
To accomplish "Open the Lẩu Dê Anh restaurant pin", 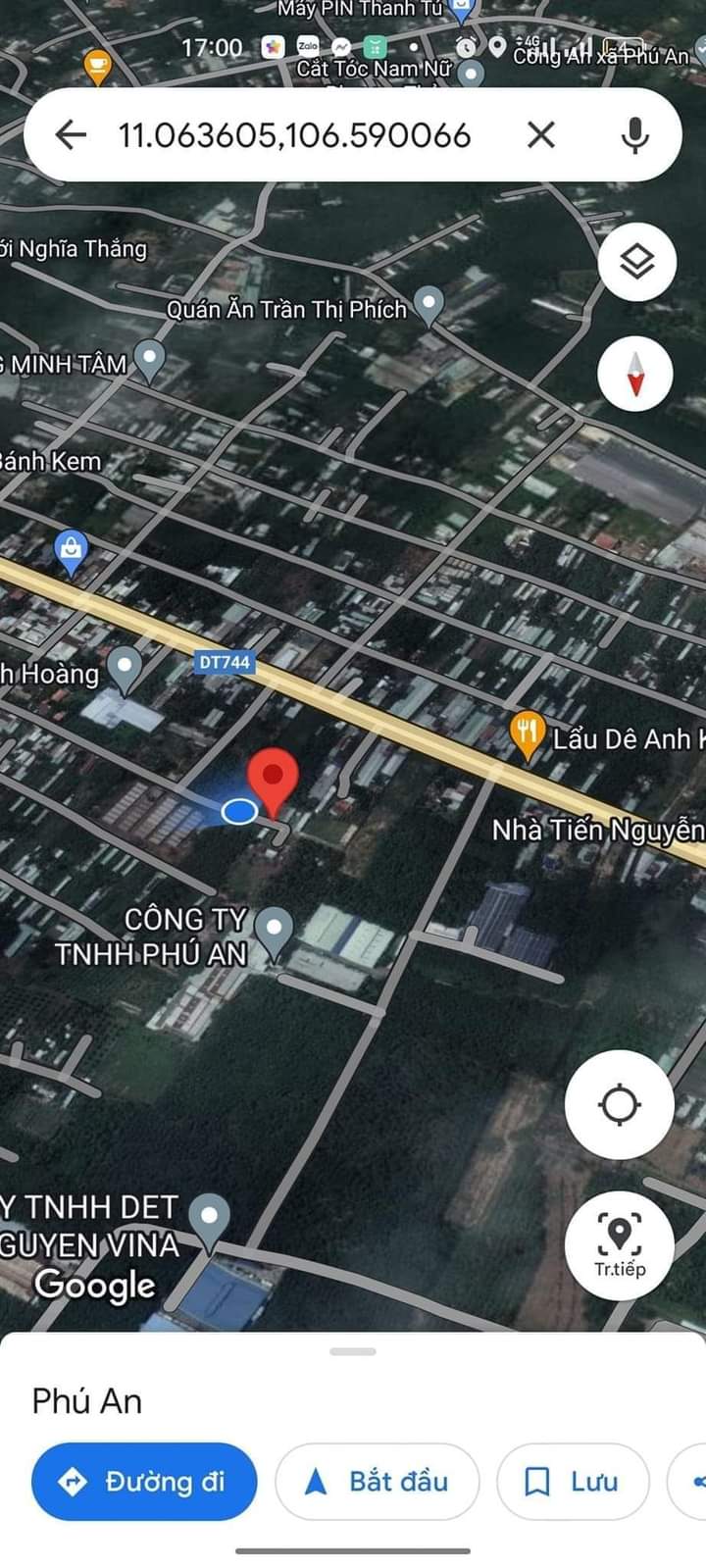I will point(528,734).
